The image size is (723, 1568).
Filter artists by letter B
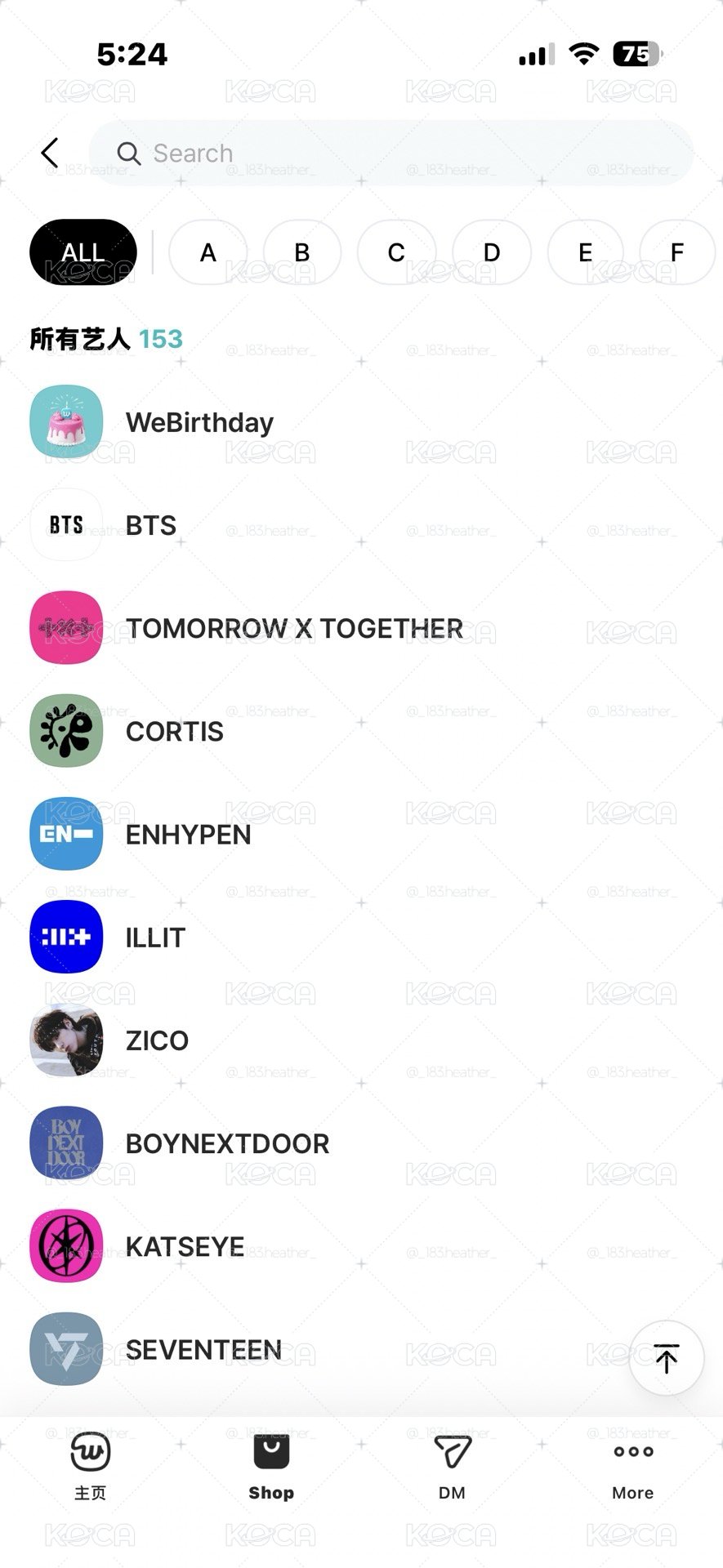pyautogui.click(x=301, y=252)
